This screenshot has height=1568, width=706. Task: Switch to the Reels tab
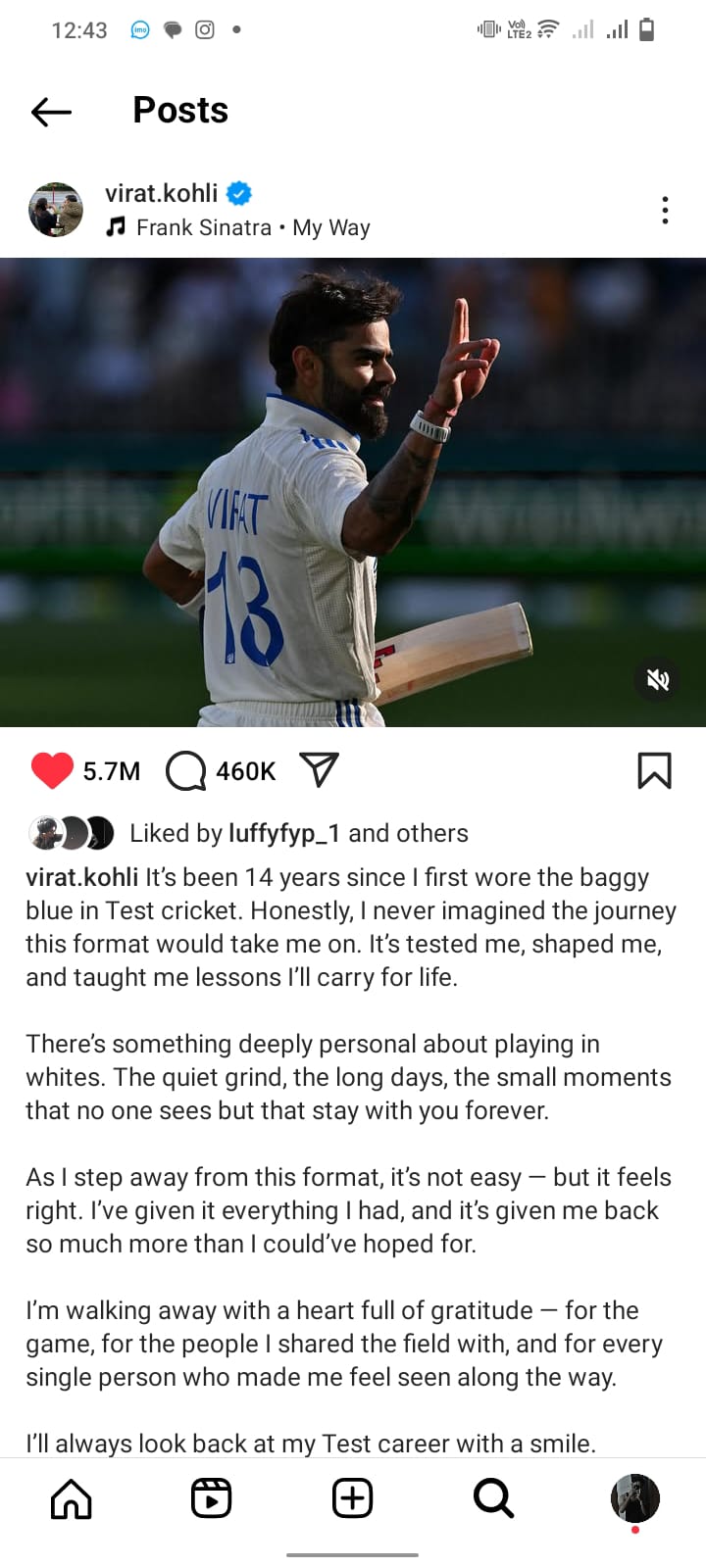click(211, 1498)
